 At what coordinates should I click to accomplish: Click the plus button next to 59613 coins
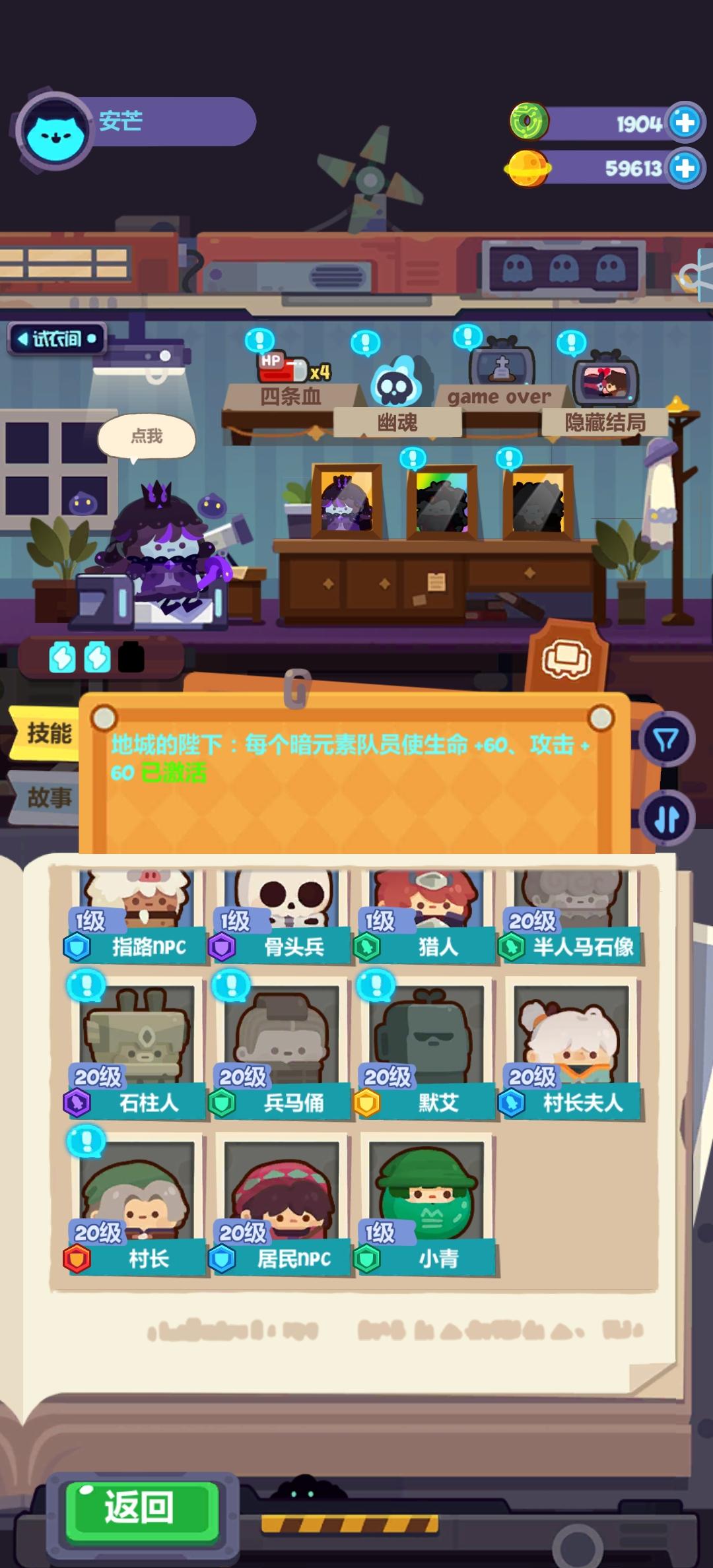point(684,168)
